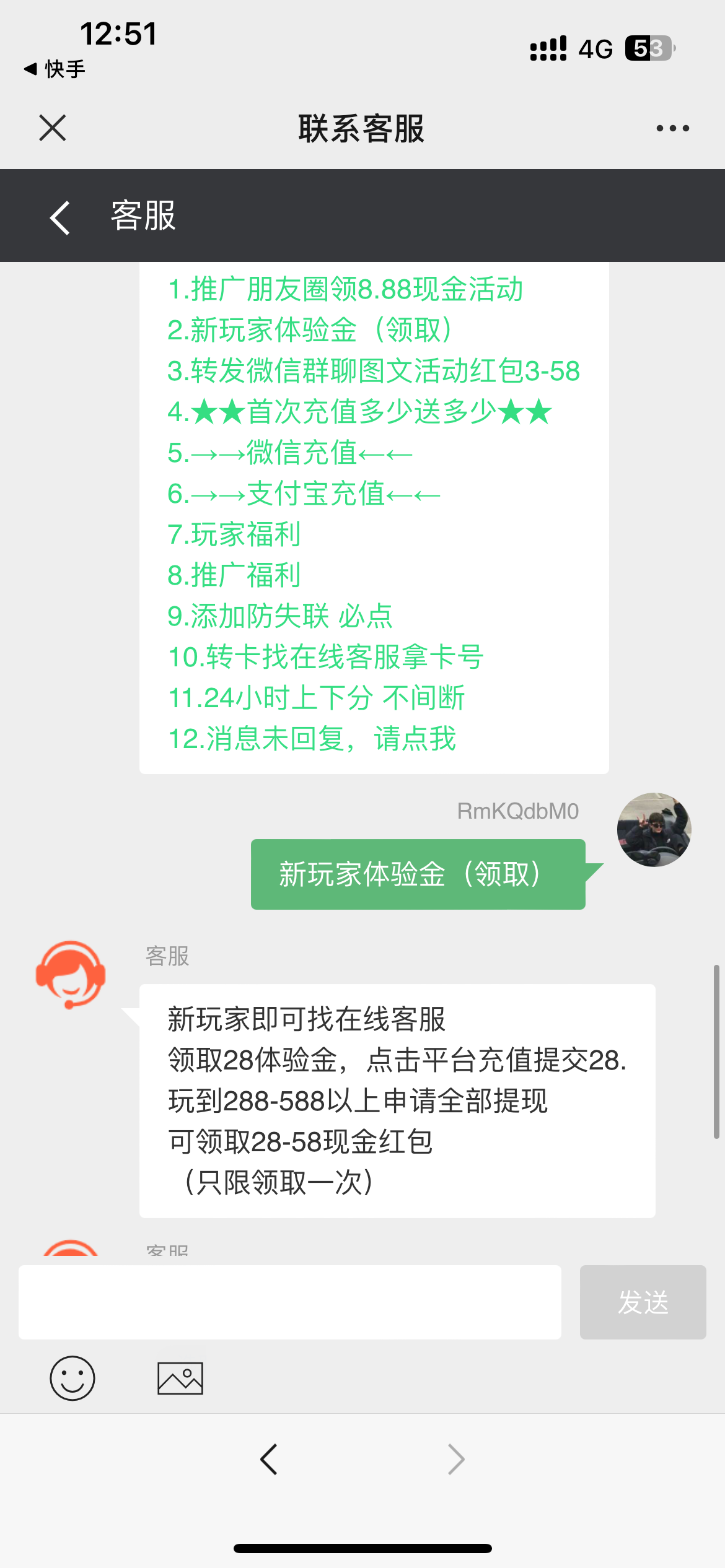
Task: Open the emoji picker
Action: coord(72,1378)
